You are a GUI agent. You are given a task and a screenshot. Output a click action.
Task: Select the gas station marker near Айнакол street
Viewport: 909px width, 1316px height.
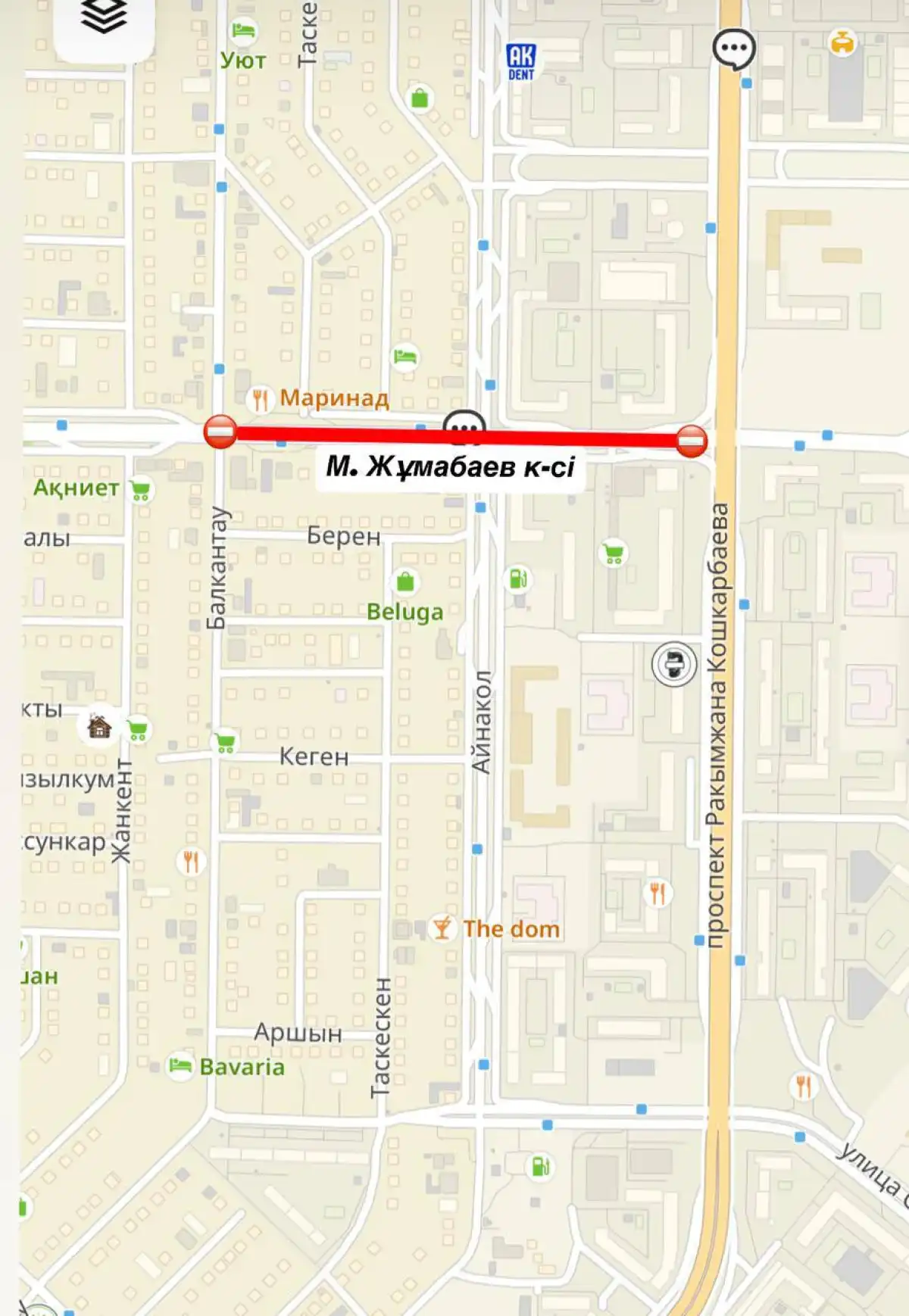pyautogui.click(x=518, y=579)
